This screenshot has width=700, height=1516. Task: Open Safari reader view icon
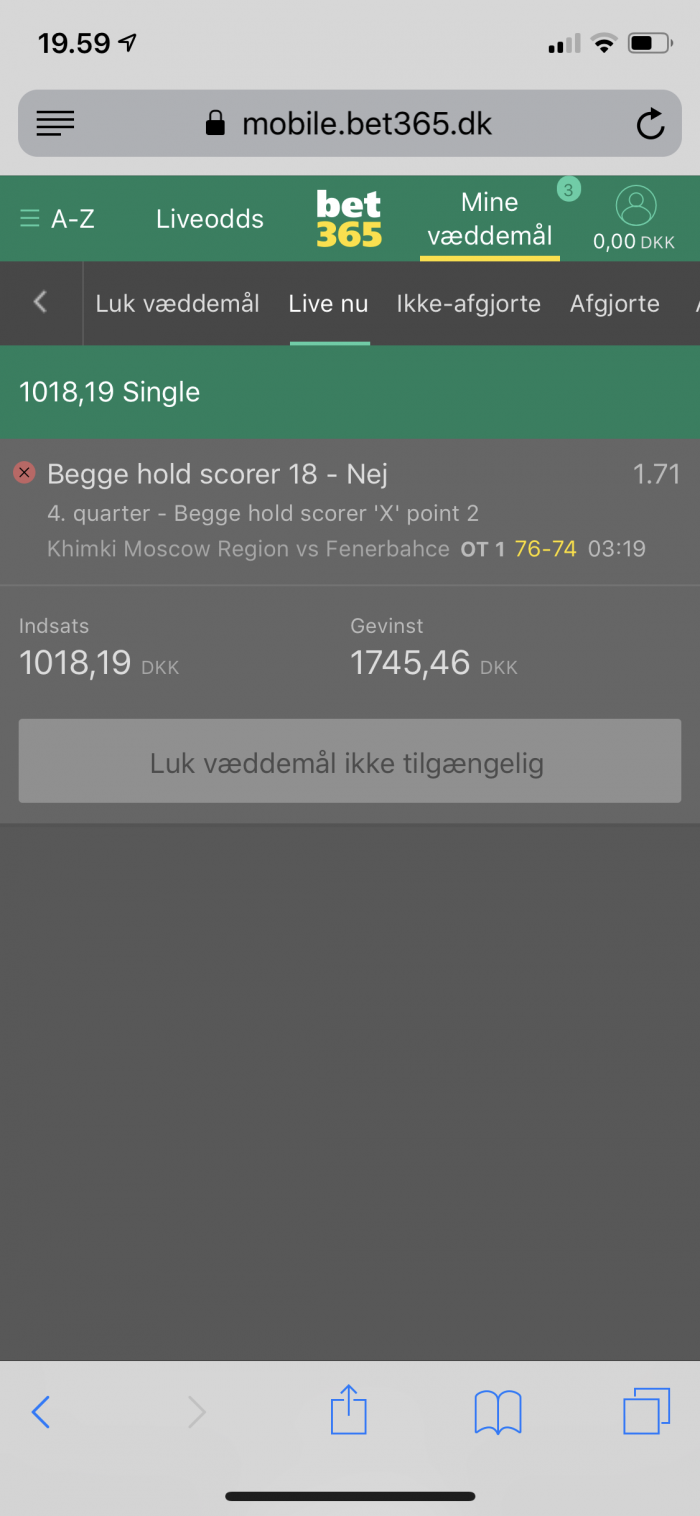click(x=55, y=124)
